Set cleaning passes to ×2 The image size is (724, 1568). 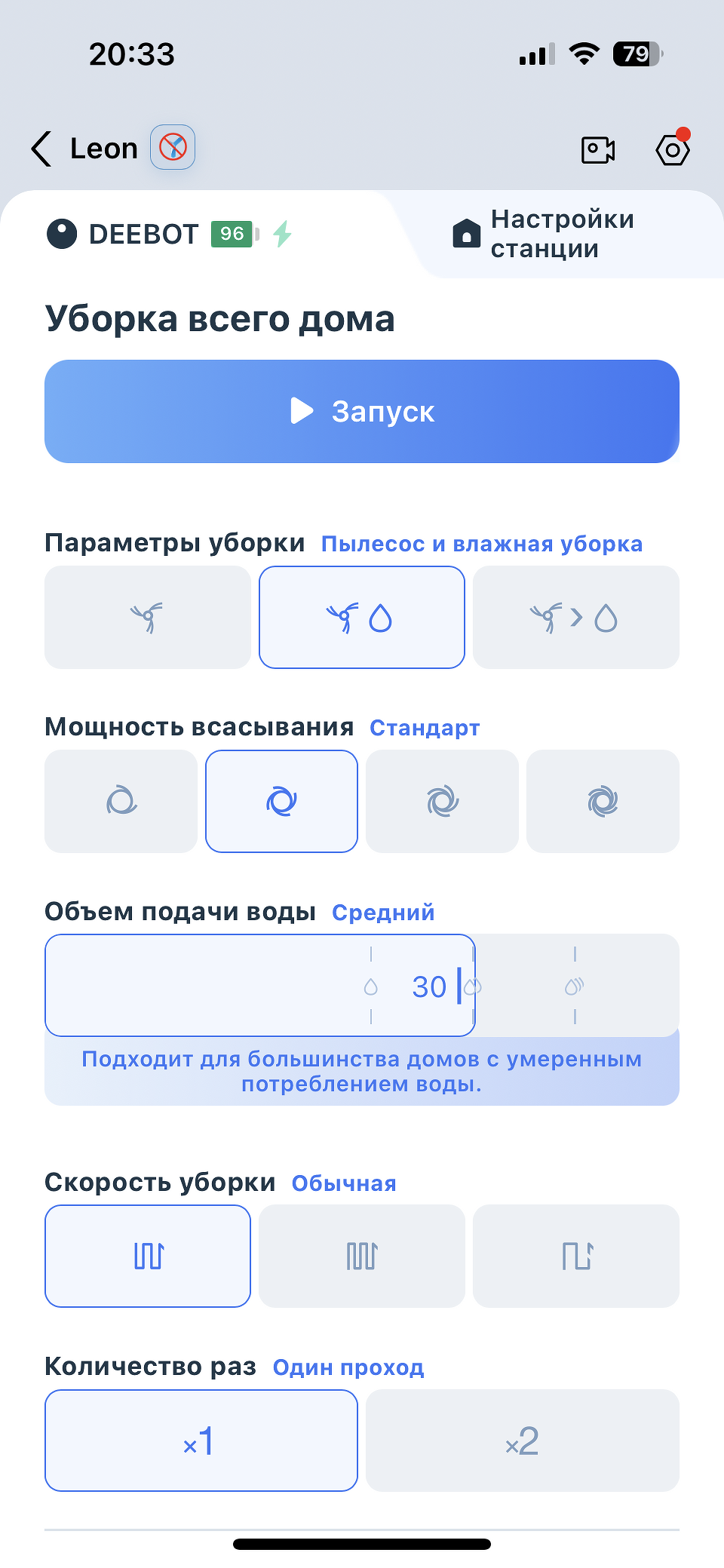pos(522,1441)
